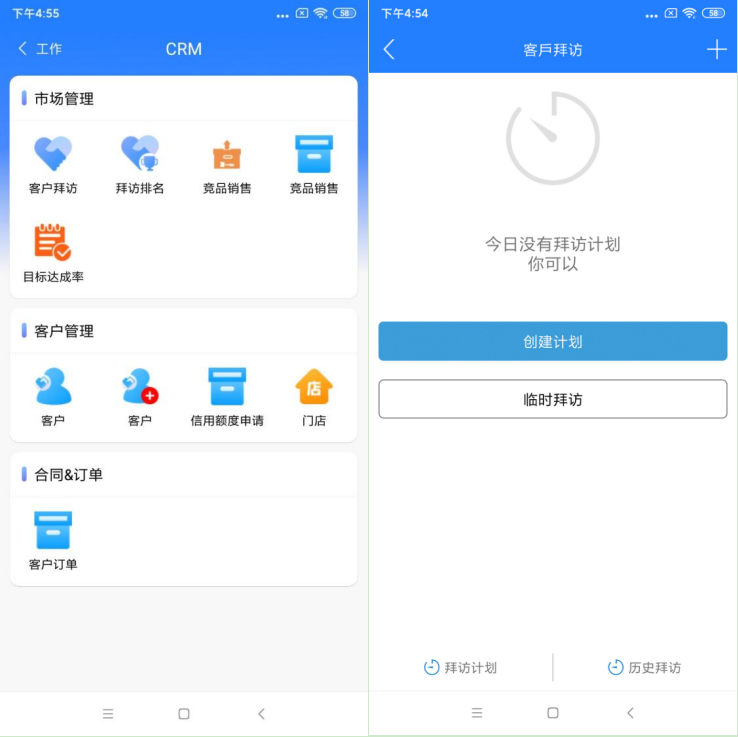Image resolution: width=738 pixels, height=737 pixels.
Task: Switch to 历史拜访 at the bottom
Action: click(645, 668)
